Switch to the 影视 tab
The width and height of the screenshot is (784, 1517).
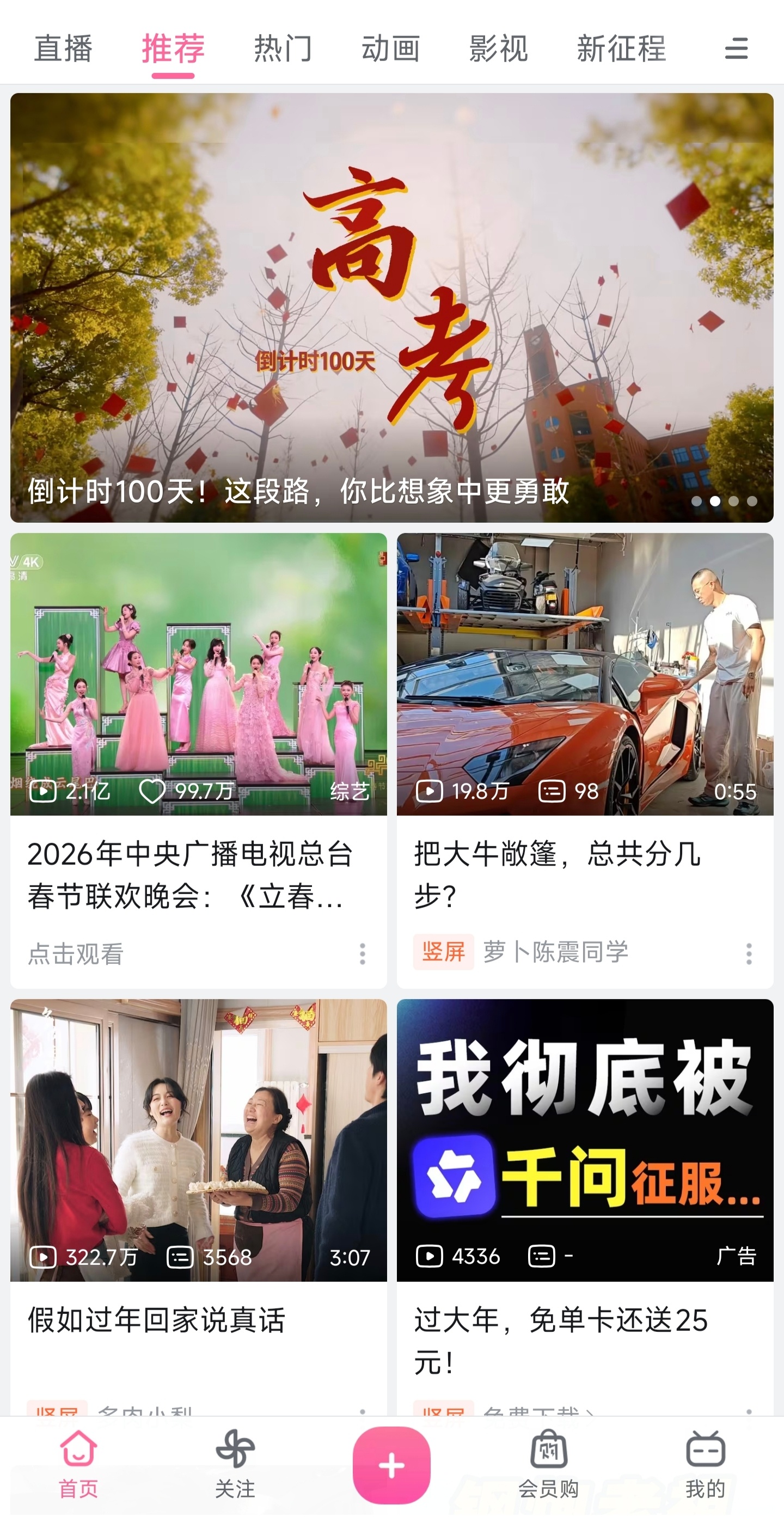click(x=498, y=50)
